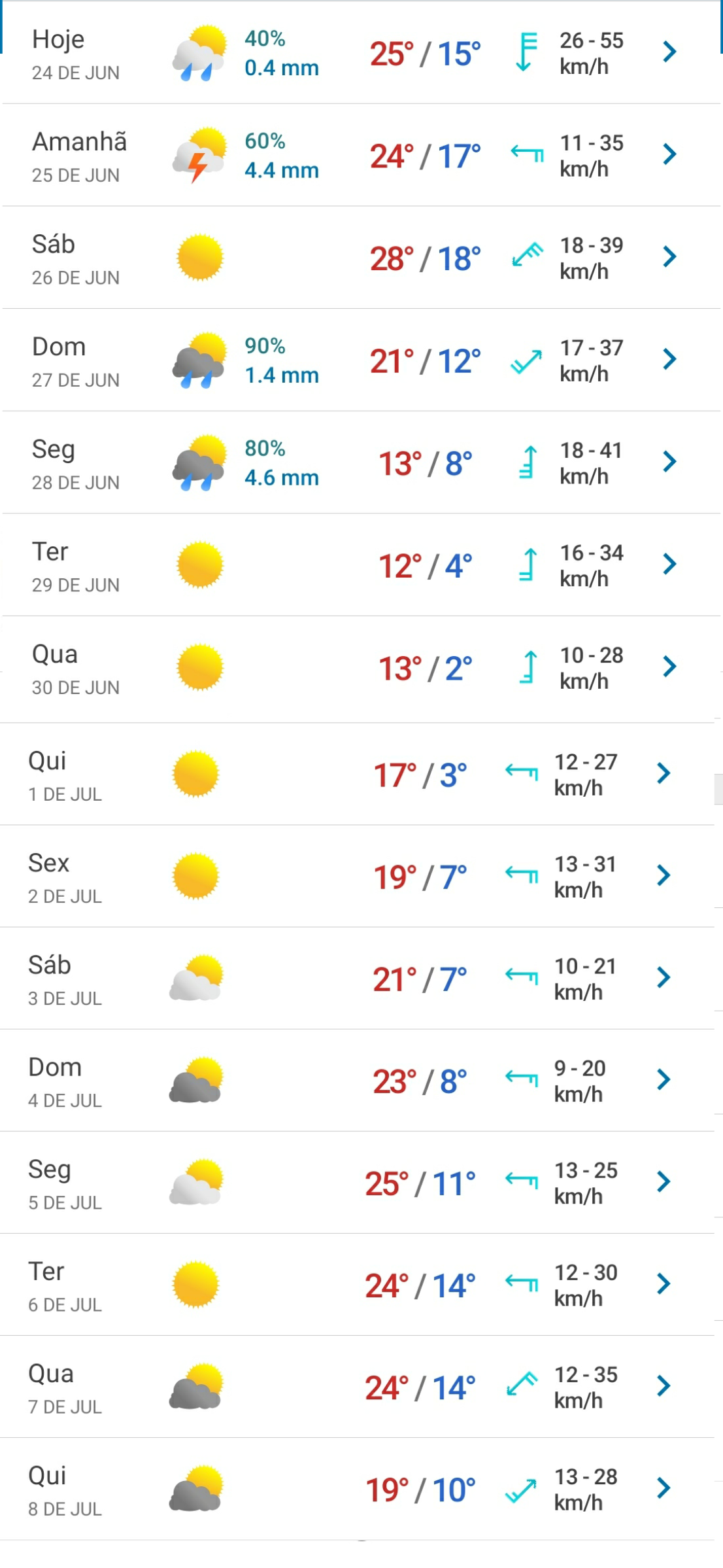View Qui 8 de Jul forecast

tap(357, 1488)
